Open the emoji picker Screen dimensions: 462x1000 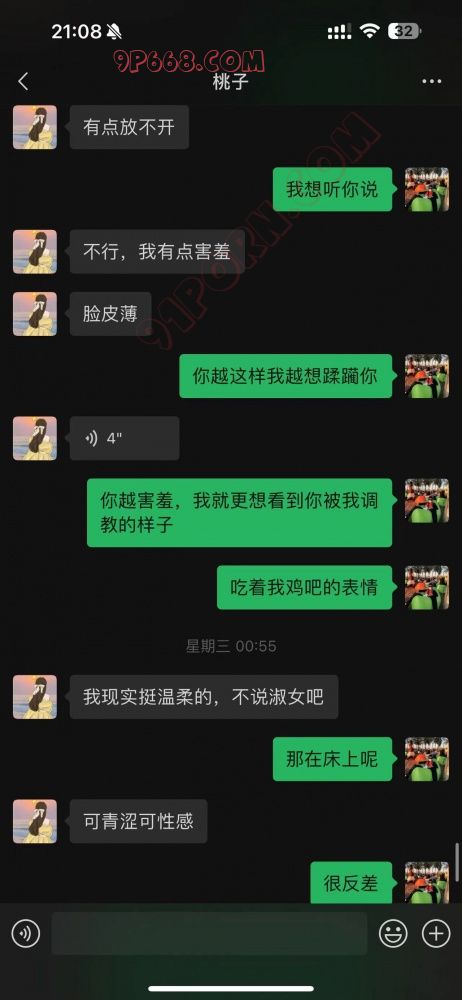click(x=393, y=934)
